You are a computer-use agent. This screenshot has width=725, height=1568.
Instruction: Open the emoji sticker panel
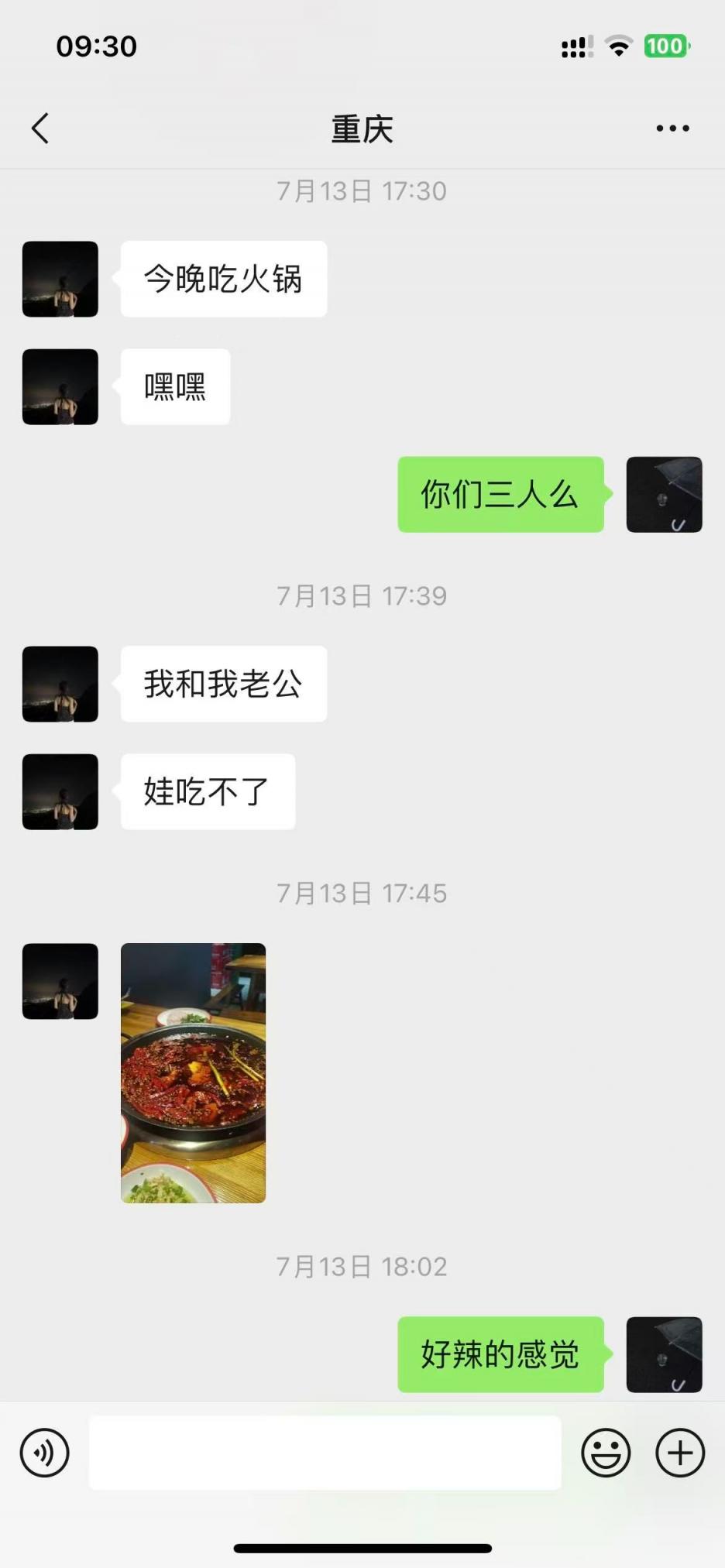click(x=606, y=1453)
